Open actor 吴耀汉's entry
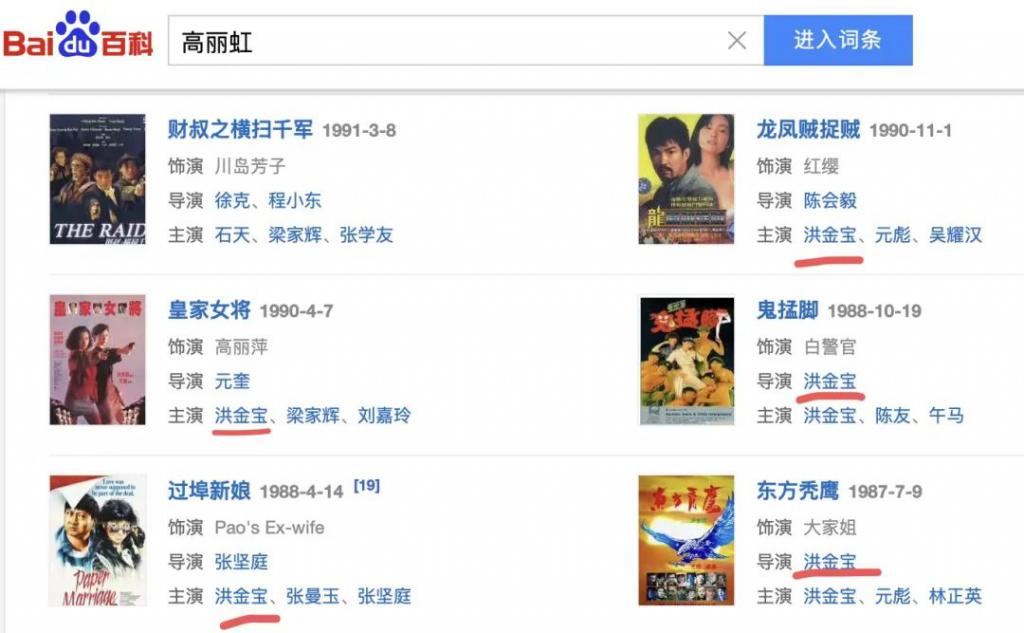Image resolution: width=1024 pixels, height=633 pixels. pos(955,235)
